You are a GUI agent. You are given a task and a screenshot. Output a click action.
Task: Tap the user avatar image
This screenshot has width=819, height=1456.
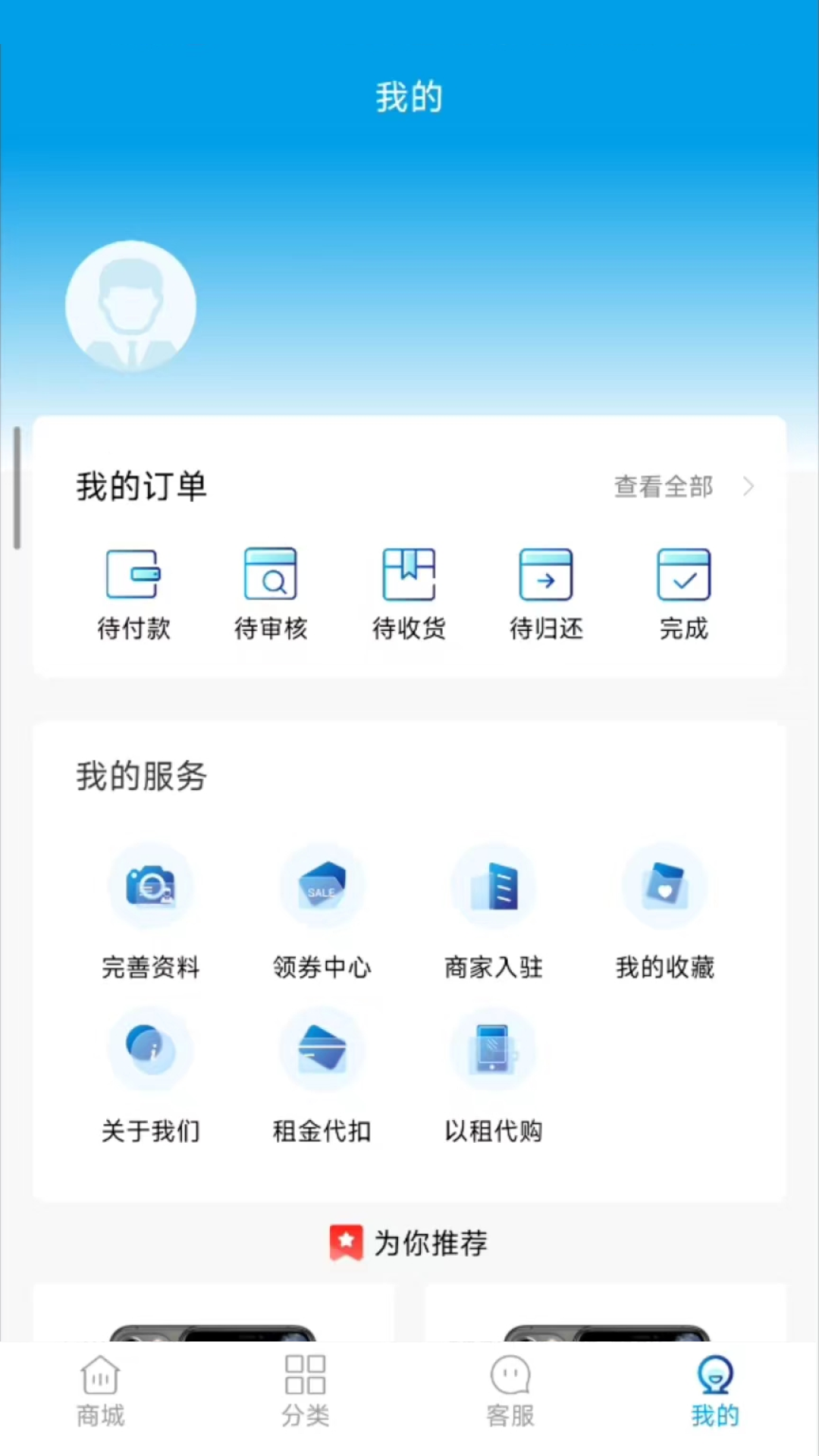(x=130, y=305)
